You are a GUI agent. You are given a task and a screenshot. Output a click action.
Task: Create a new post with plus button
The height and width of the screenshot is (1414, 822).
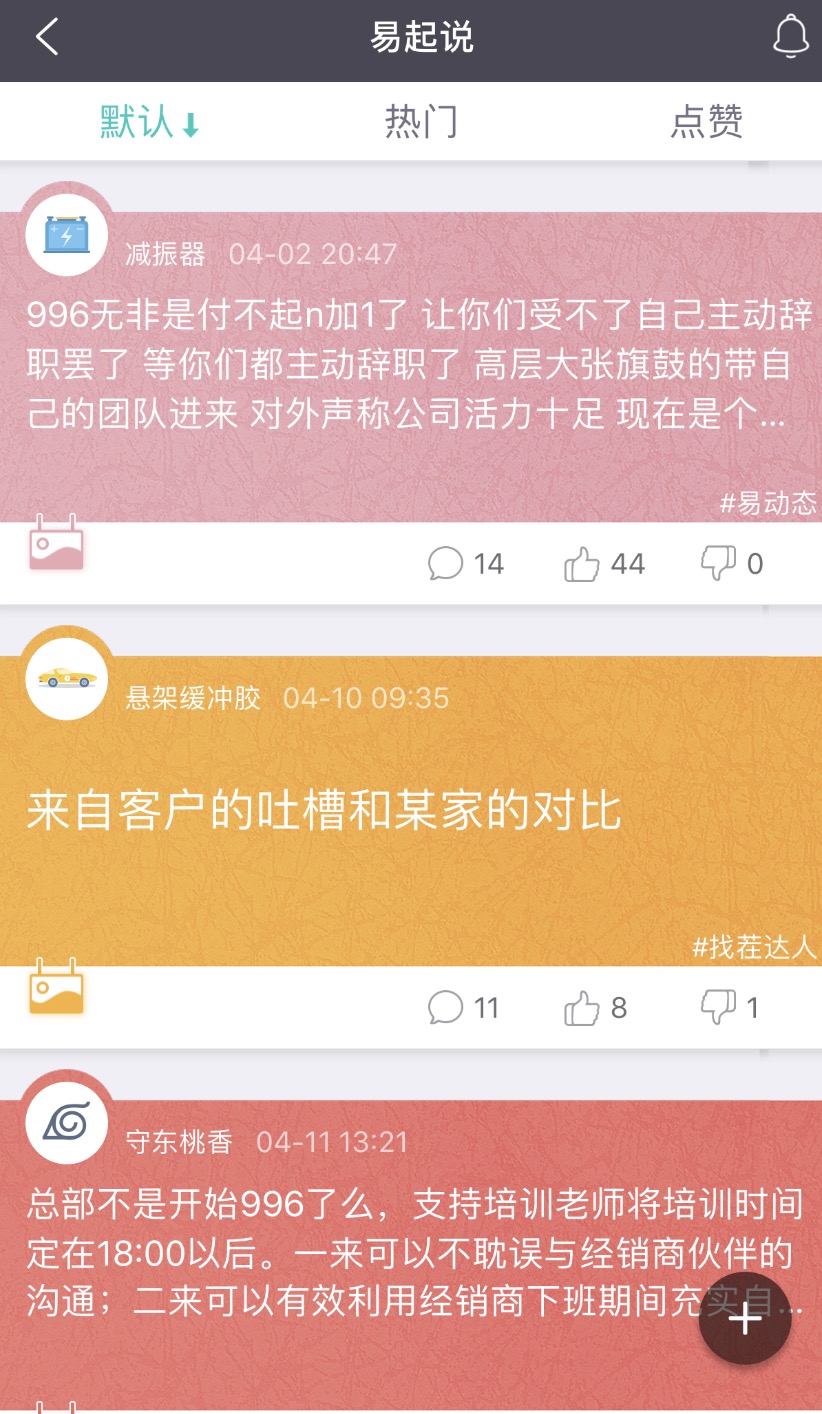[x=745, y=1318]
